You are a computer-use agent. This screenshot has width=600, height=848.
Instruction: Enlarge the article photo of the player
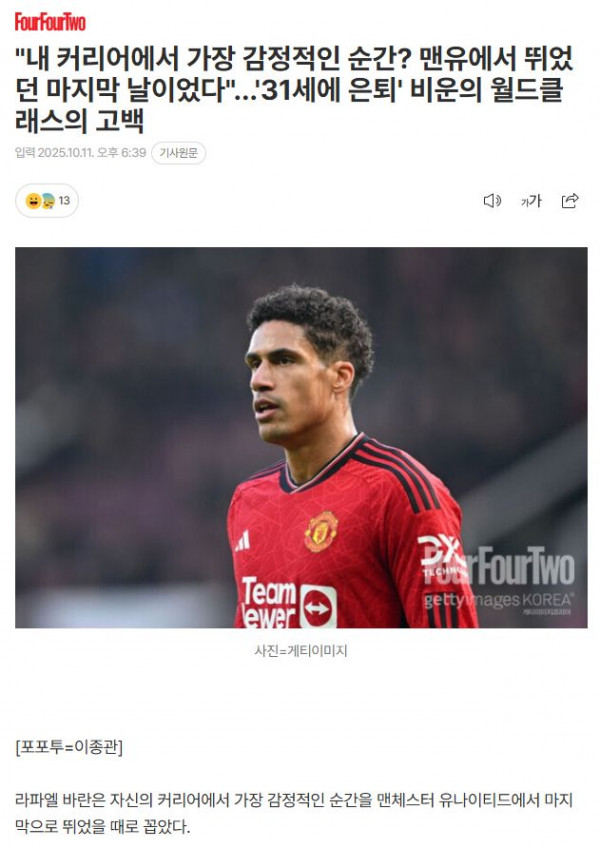point(300,437)
